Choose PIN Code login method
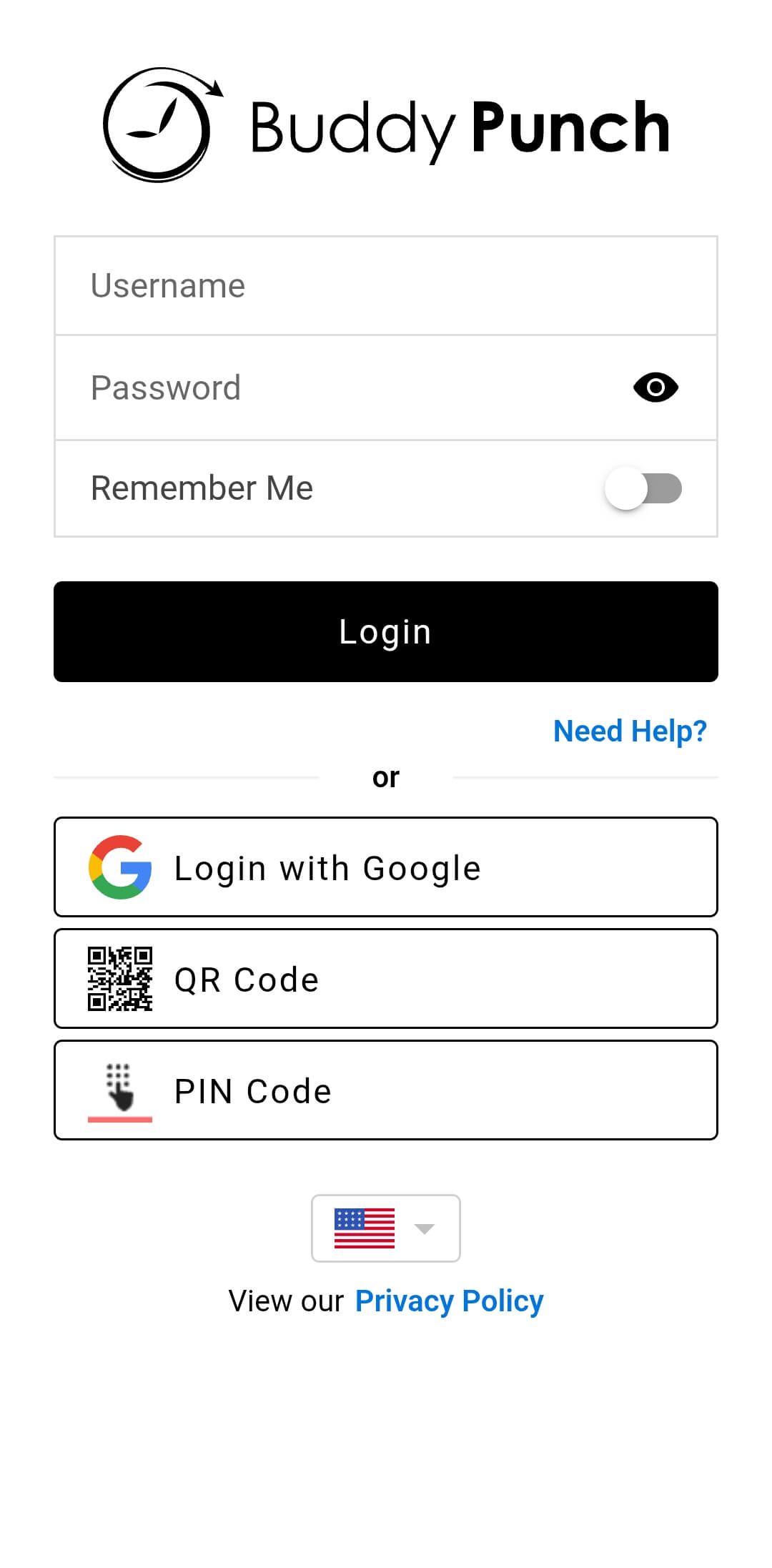Image resolution: width=772 pixels, height=1568 pixels. (x=386, y=1089)
